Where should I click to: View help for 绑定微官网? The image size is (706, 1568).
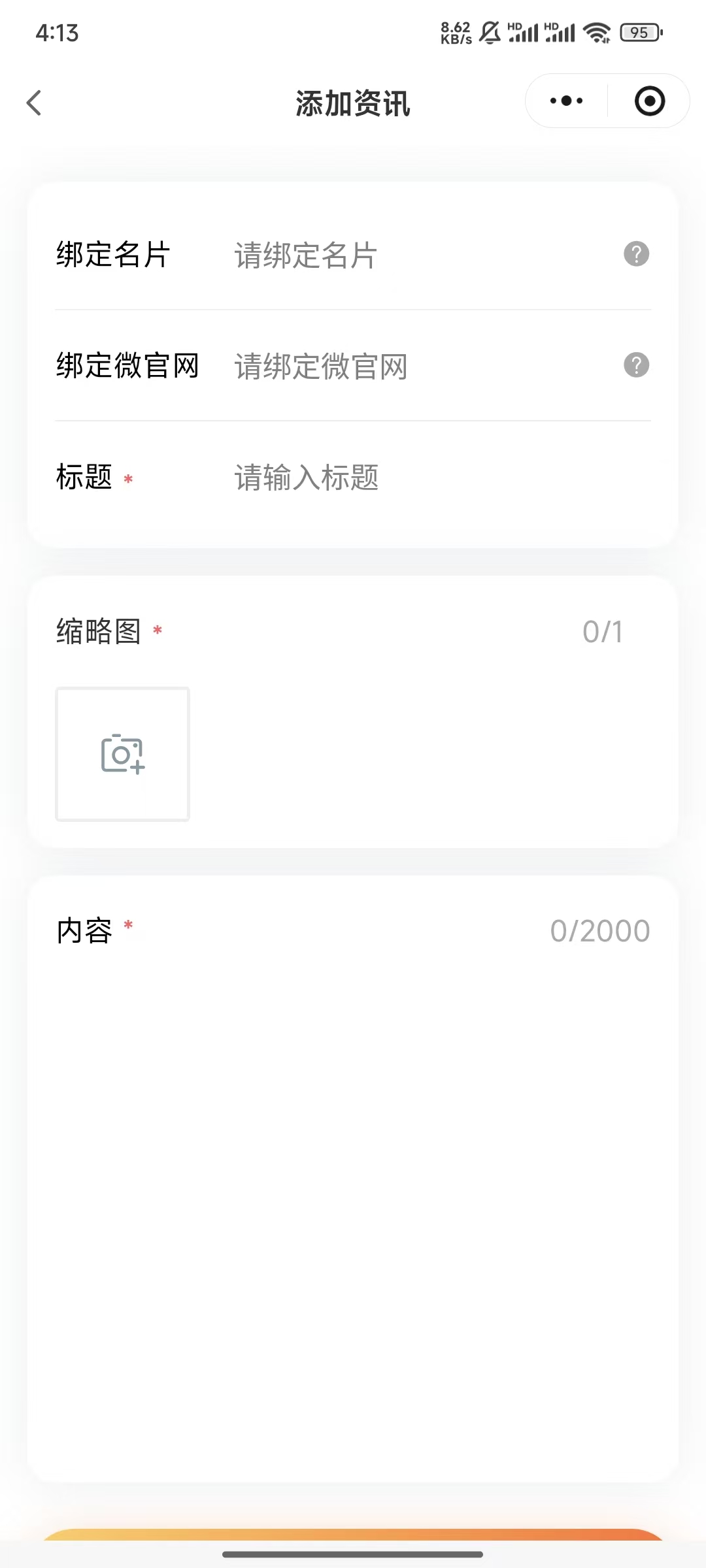click(636, 365)
